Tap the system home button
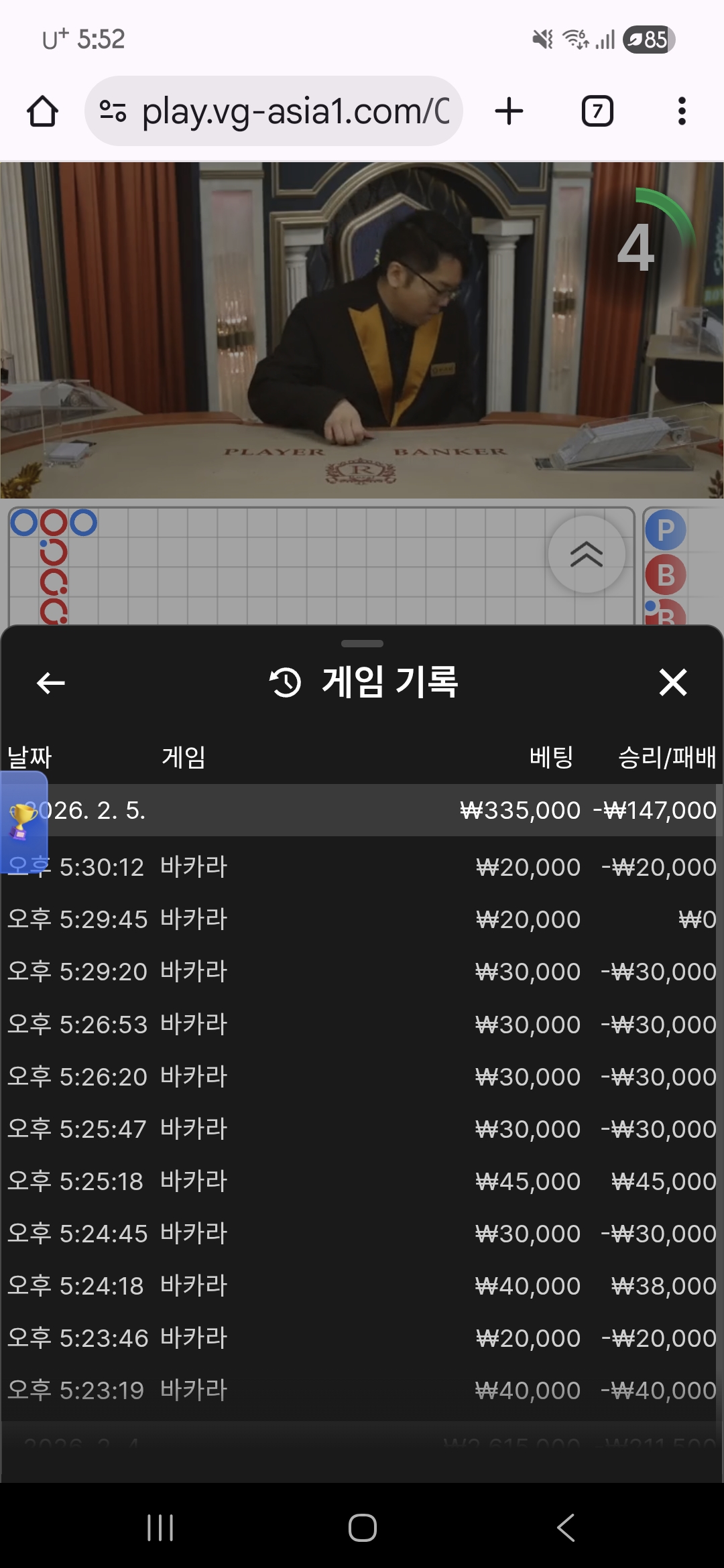The width and height of the screenshot is (724, 1568). tap(362, 1528)
